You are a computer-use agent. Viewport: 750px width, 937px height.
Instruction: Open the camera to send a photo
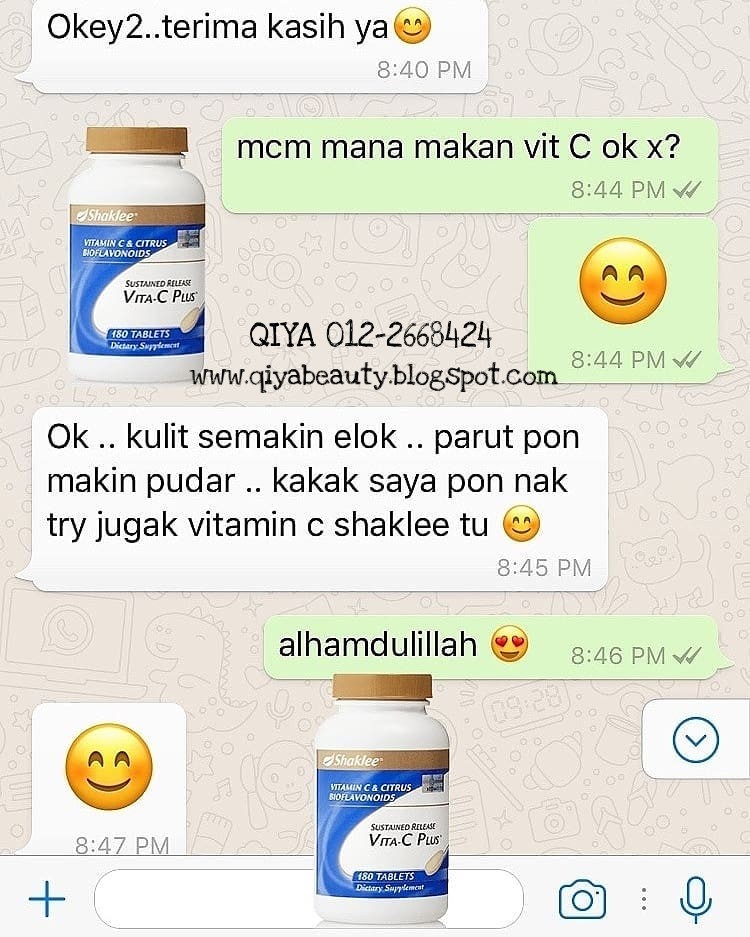(x=582, y=898)
